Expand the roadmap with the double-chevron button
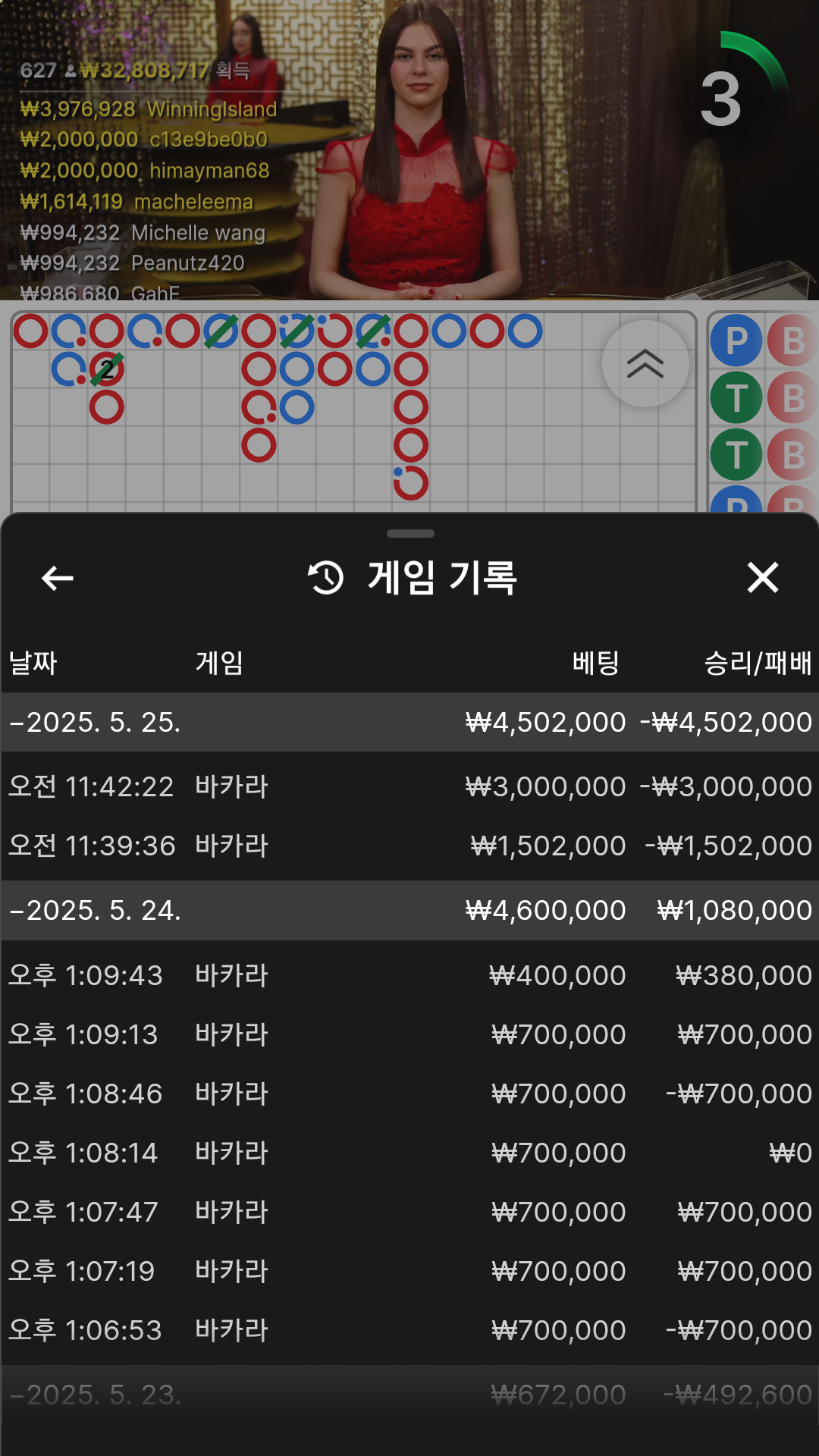This screenshot has width=819, height=1456. (645, 364)
